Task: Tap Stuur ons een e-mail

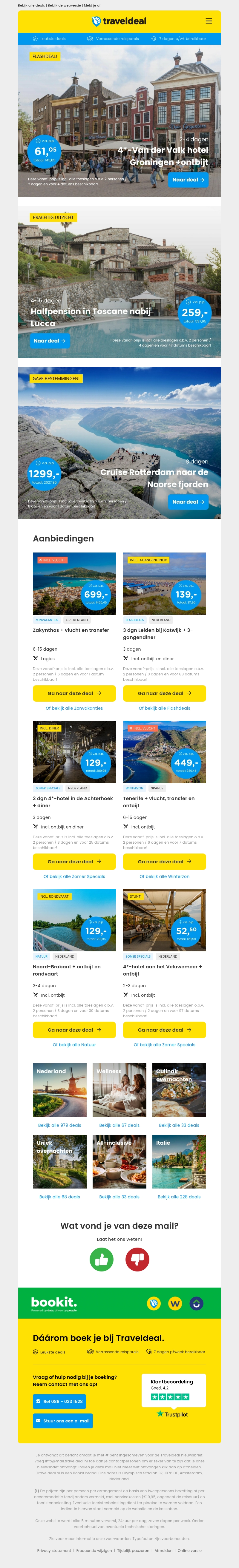Action: 63,1421
